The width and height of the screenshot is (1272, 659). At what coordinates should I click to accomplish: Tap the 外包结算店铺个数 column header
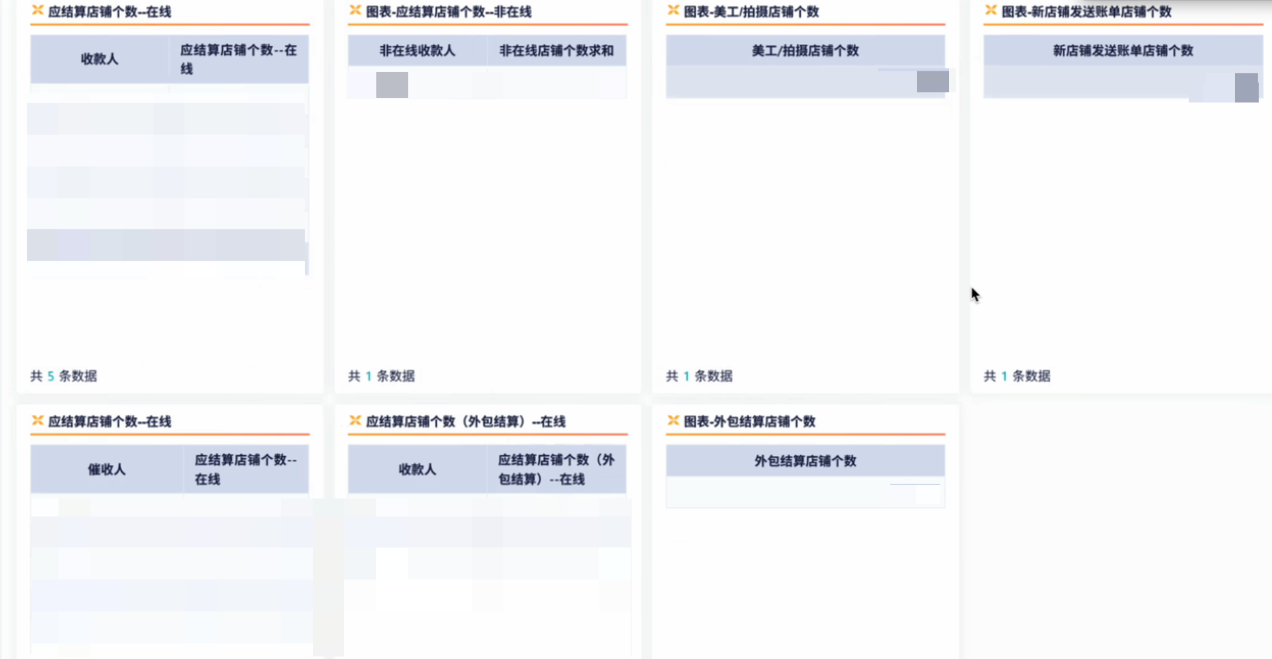tap(805, 461)
